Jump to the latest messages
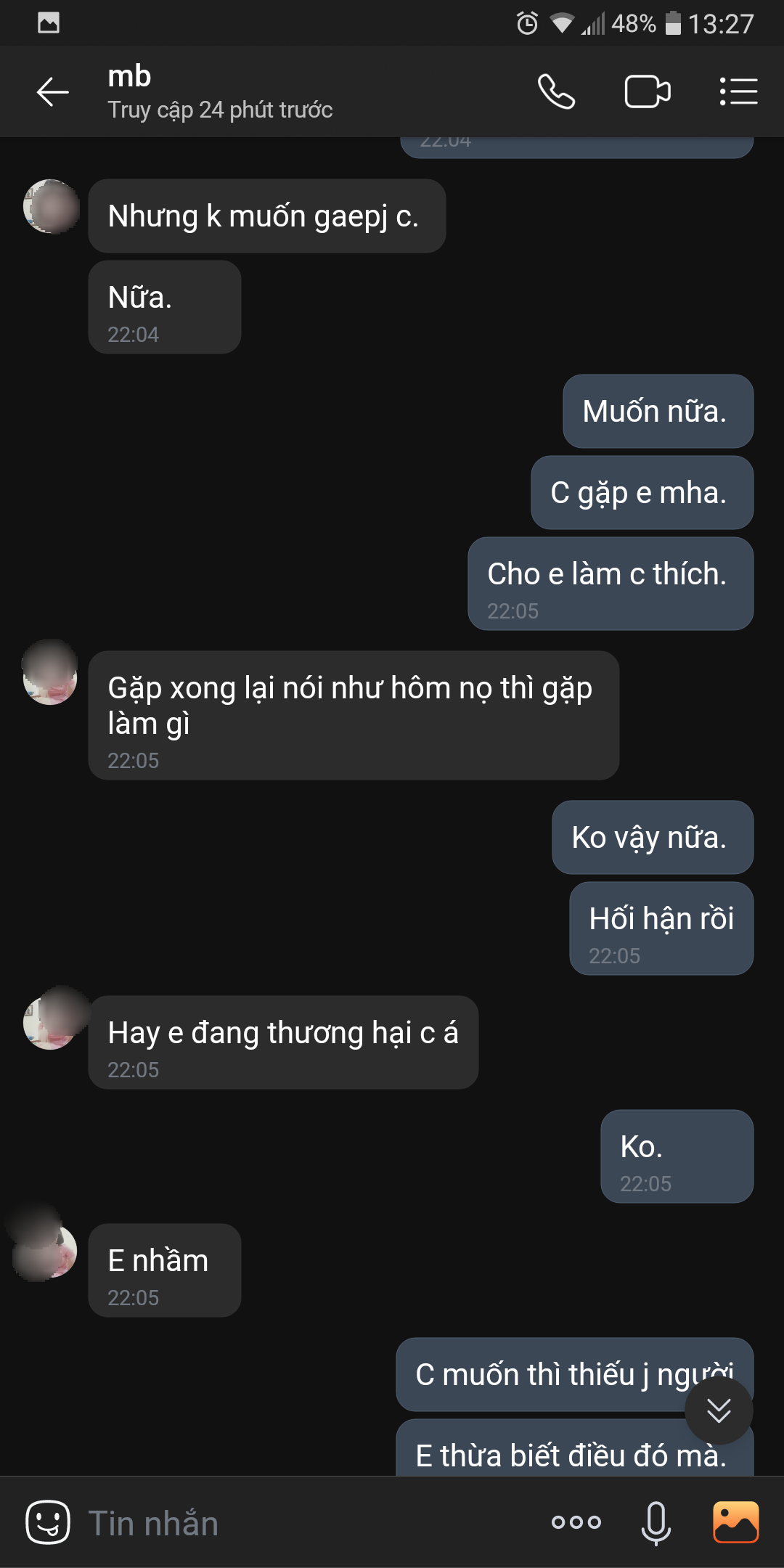784x1568 pixels. click(x=719, y=1410)
